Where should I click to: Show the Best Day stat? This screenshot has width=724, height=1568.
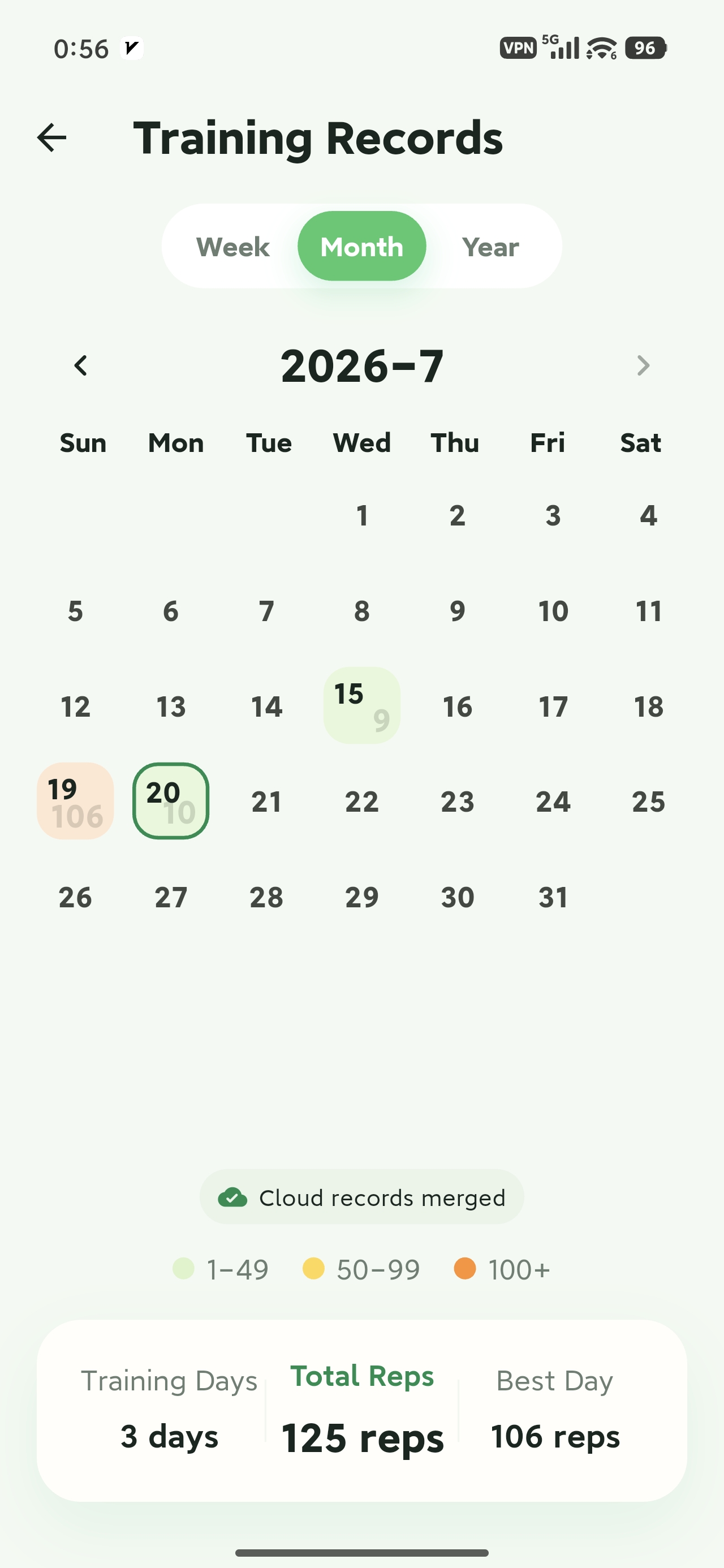[555, 1410]
